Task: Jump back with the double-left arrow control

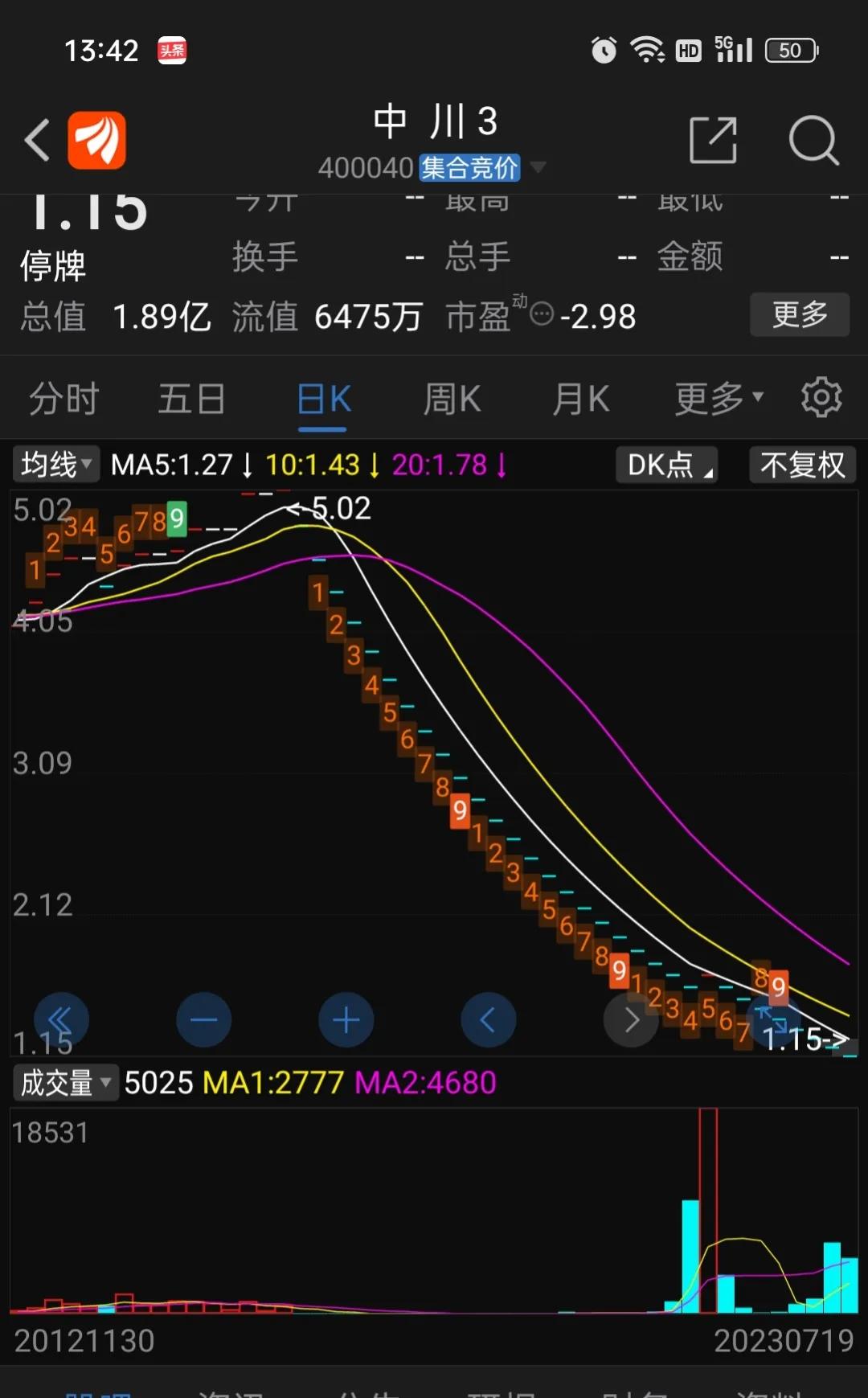Action: click(x=61, y=1019)
